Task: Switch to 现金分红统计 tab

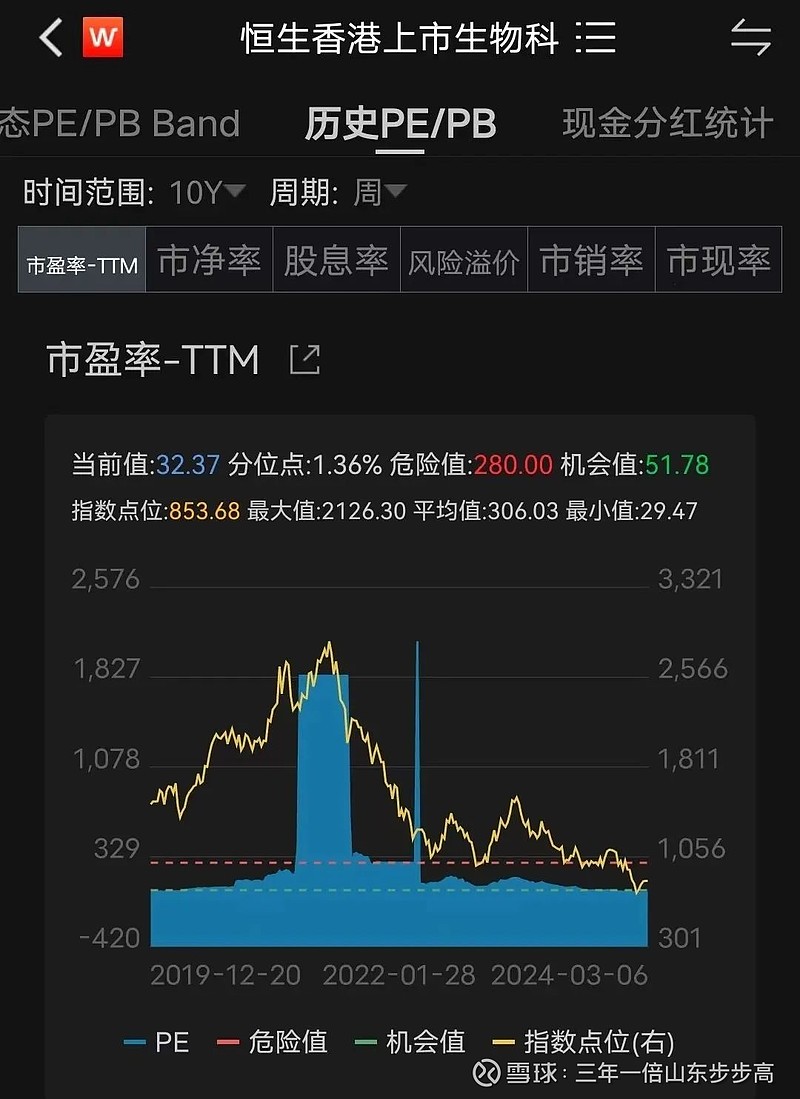Action: tap(668, 124)
